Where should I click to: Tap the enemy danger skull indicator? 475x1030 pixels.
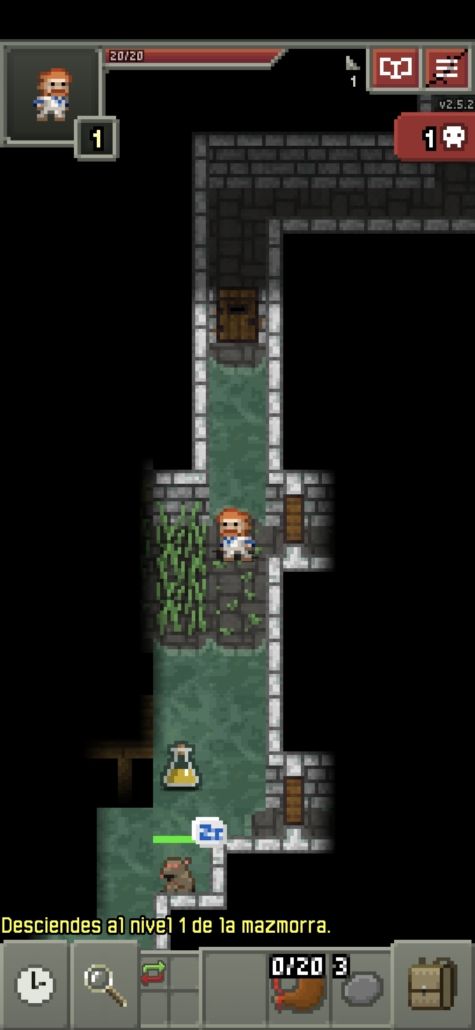[436, 137]
